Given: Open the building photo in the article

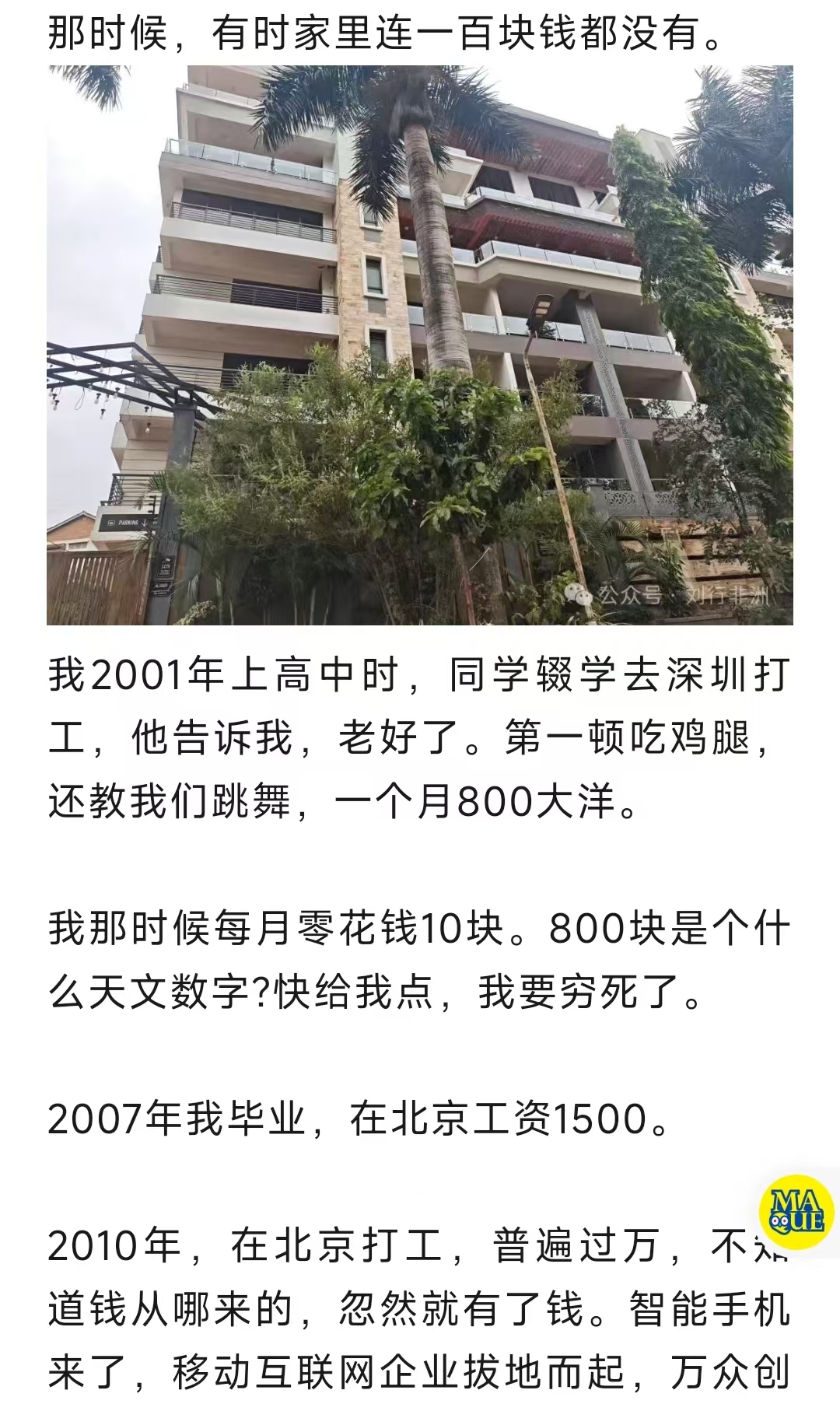Looking at the screenshot, I should click(x=420, y=345).
